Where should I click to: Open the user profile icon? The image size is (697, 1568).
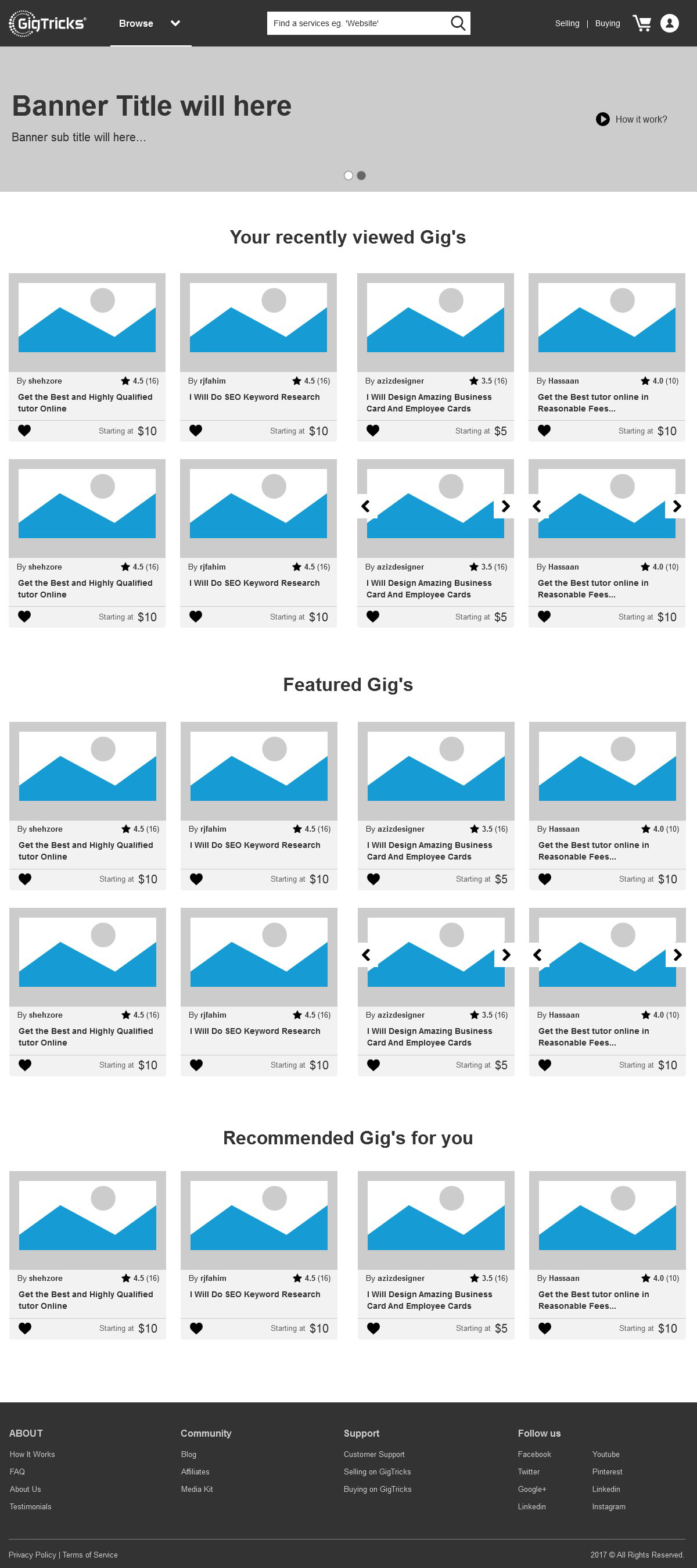coord(669,23)
